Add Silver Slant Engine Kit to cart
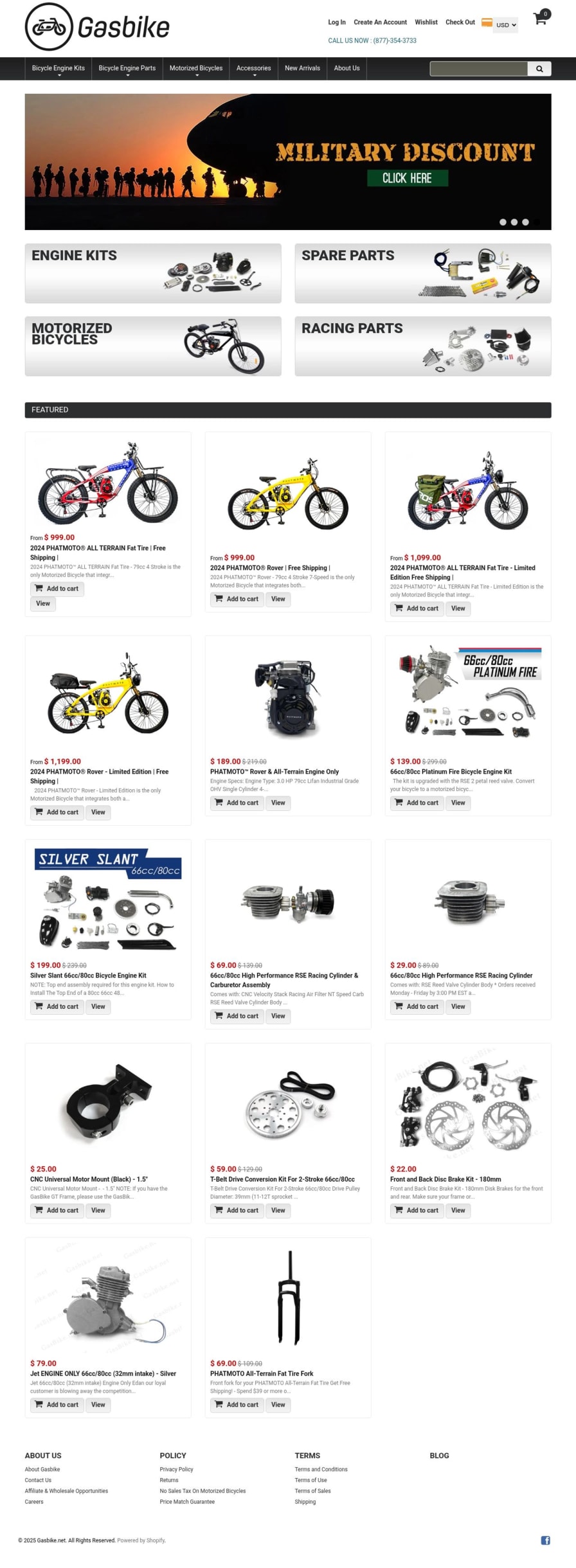576x1568 pixels. coord(57,1006)
